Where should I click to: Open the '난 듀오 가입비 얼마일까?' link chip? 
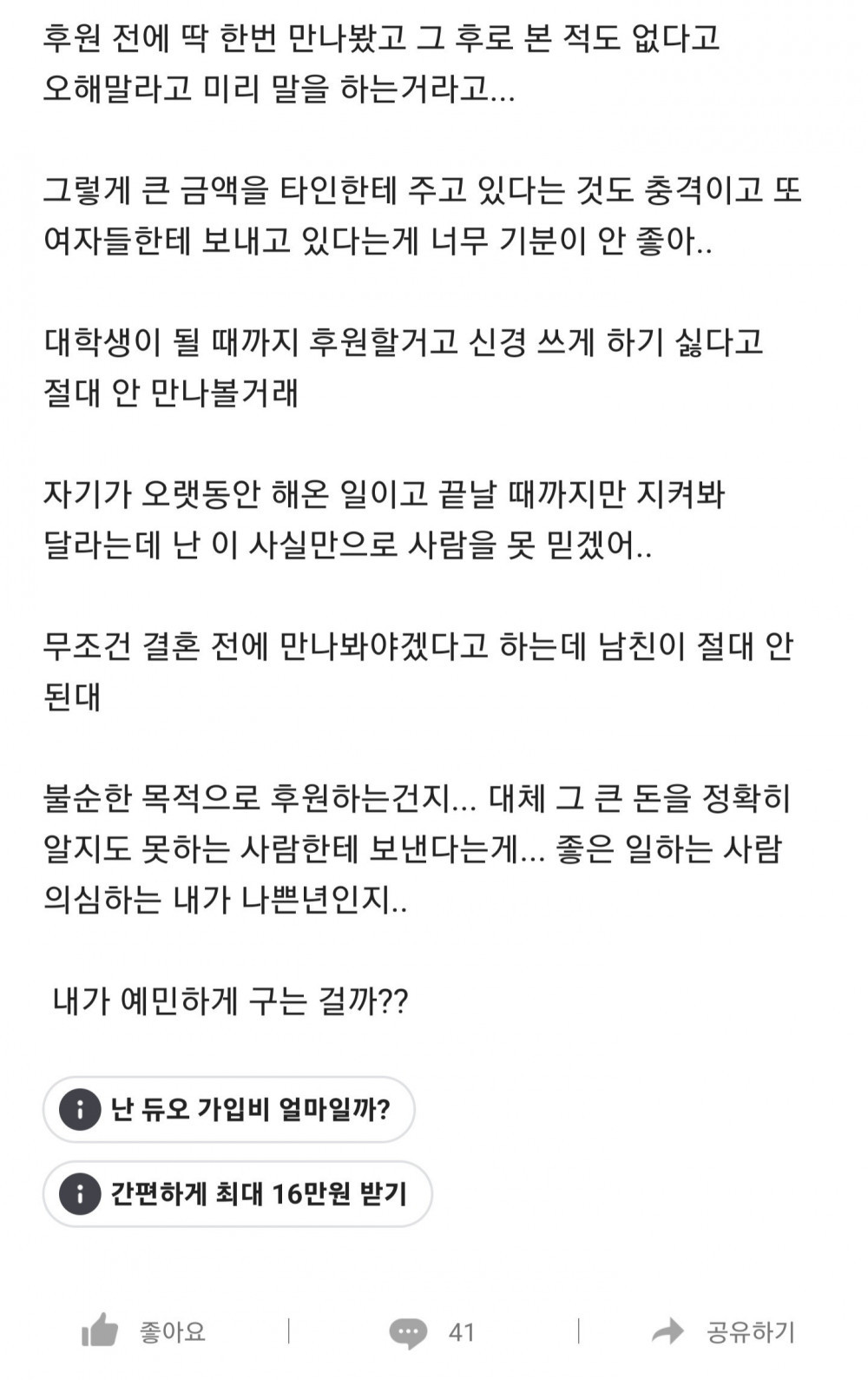pos(229,1109)
